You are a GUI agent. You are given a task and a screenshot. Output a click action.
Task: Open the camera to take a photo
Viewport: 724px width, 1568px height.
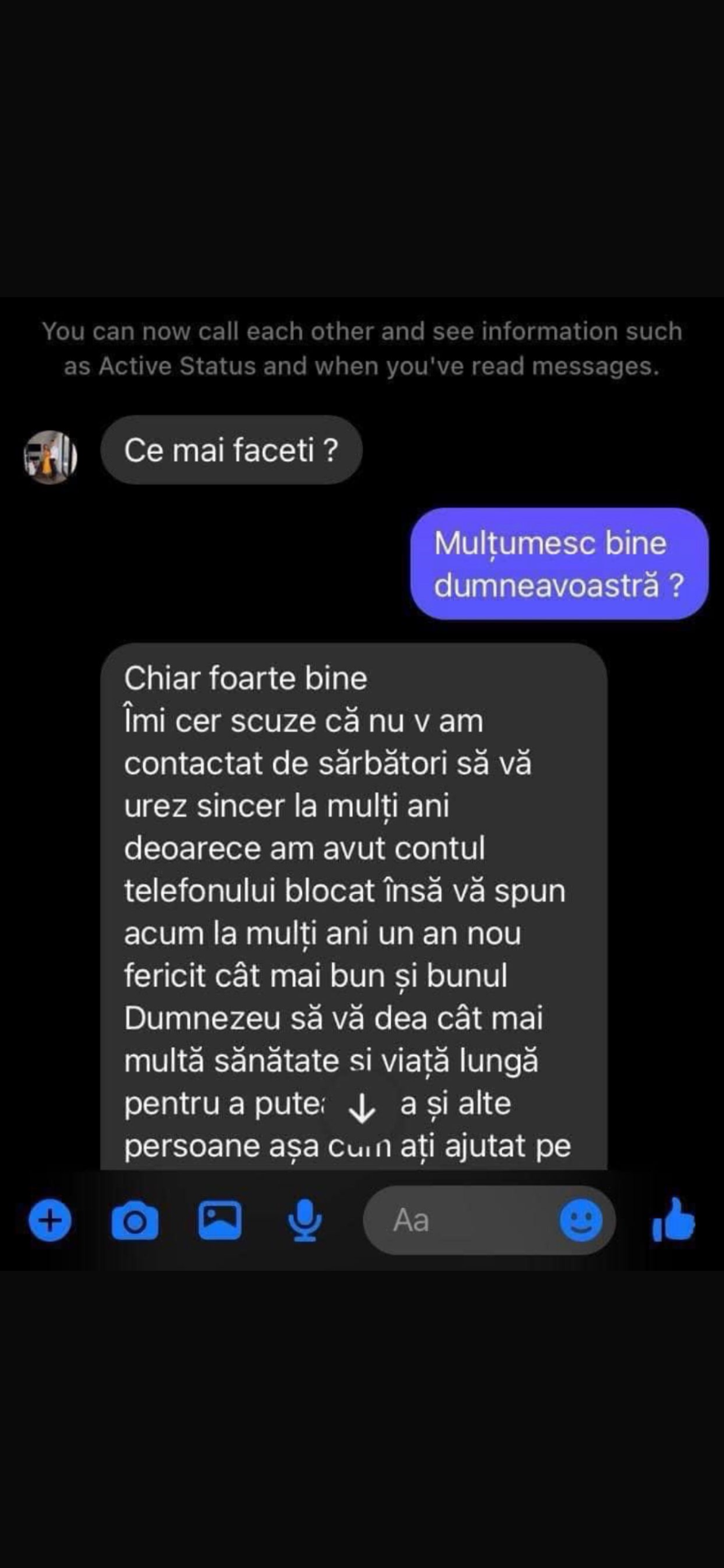[135, 1221]
